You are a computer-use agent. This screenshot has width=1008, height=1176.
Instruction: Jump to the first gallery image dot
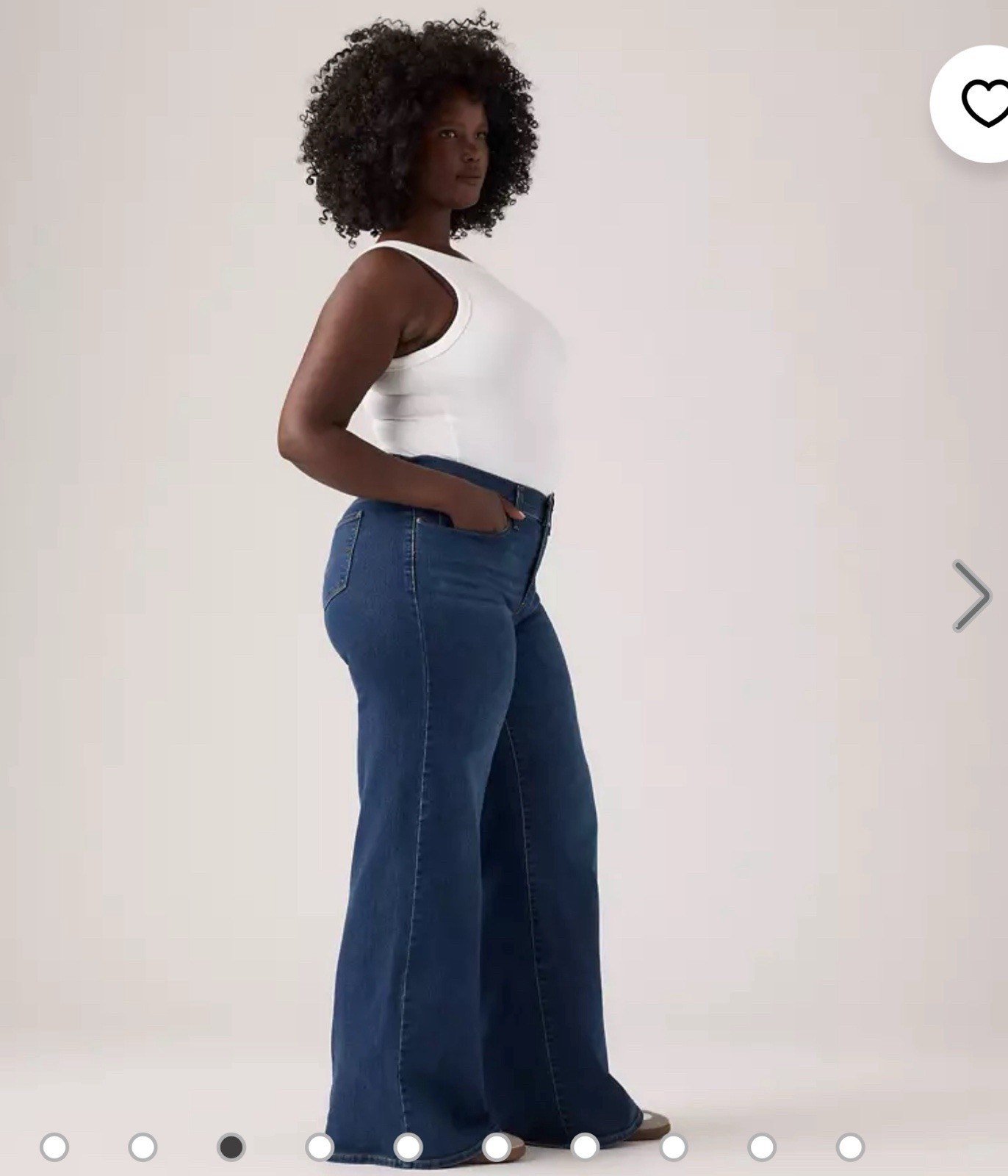click(x=54, y=1147)
